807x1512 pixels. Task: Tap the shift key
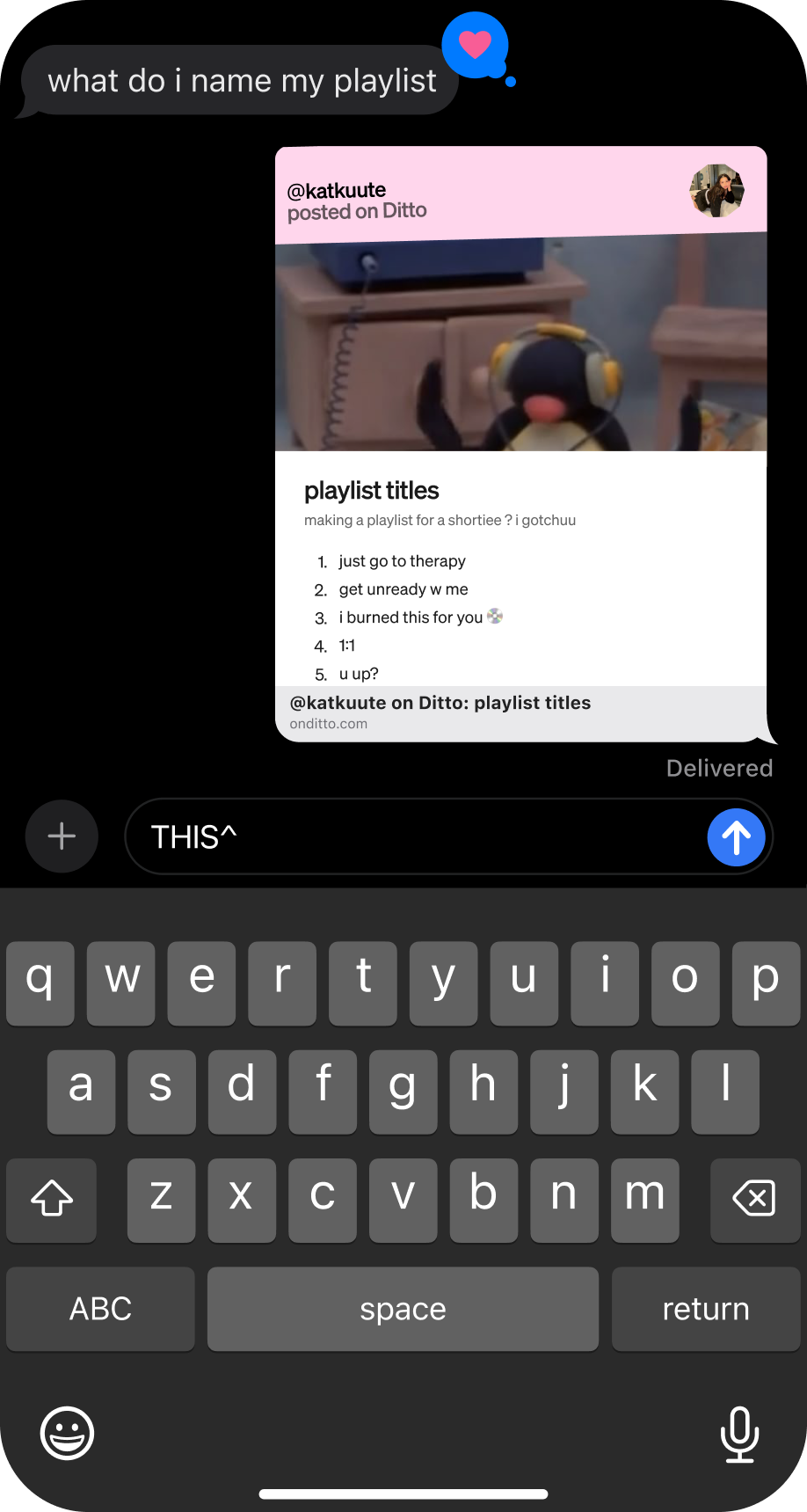click(x=52, y=1200)
